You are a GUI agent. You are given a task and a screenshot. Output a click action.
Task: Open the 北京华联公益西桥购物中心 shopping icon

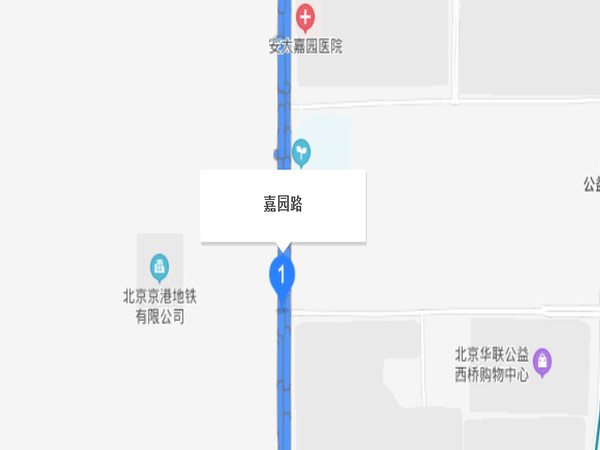(x=542, y=360)
